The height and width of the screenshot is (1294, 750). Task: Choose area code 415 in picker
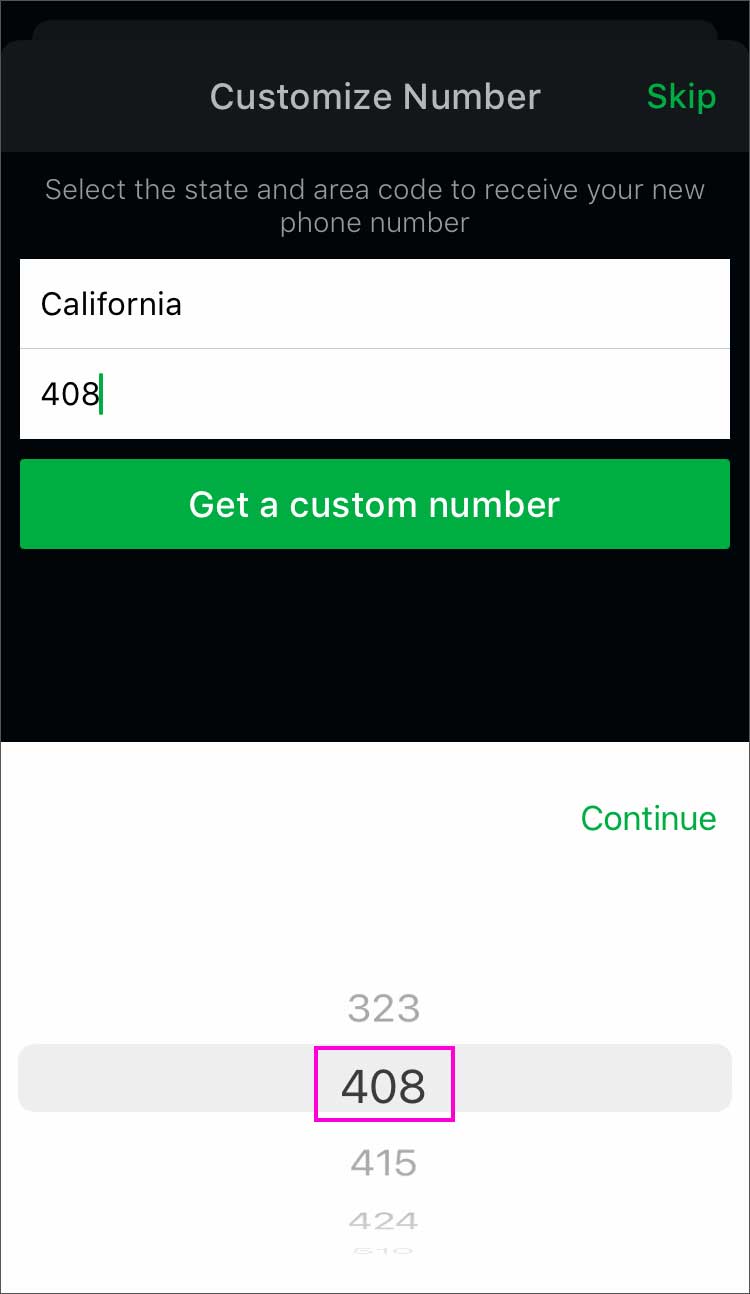[x=384, y=1163]
